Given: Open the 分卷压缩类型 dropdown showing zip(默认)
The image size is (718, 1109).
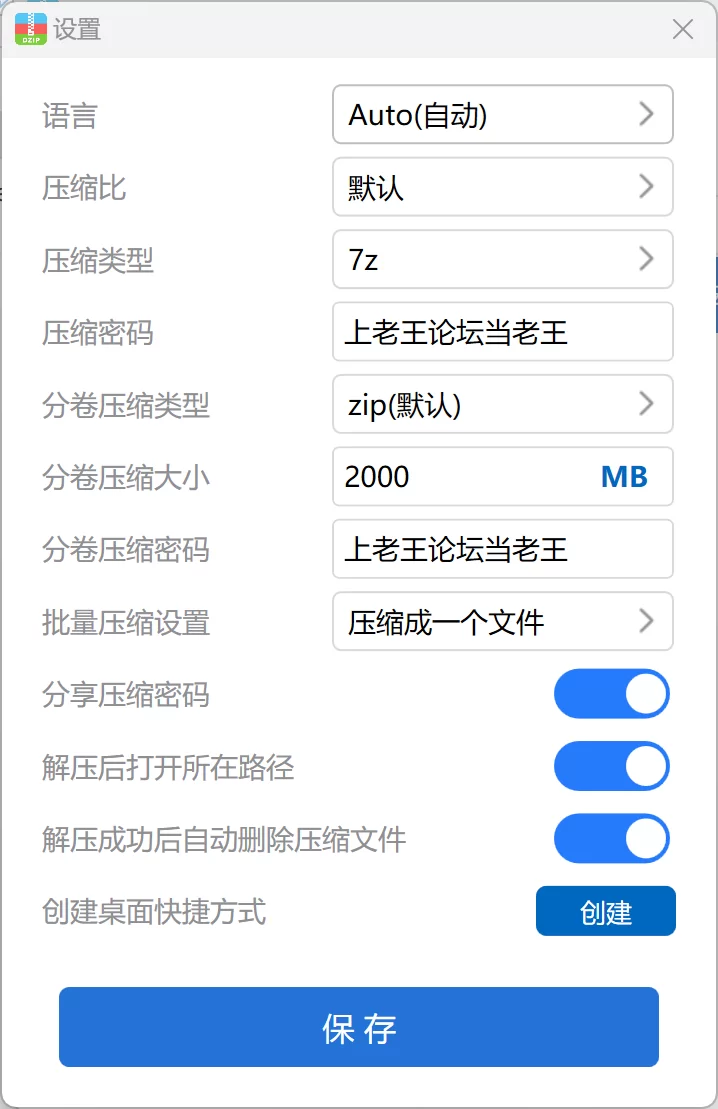Looking at the screenshot, I should 502,404.
